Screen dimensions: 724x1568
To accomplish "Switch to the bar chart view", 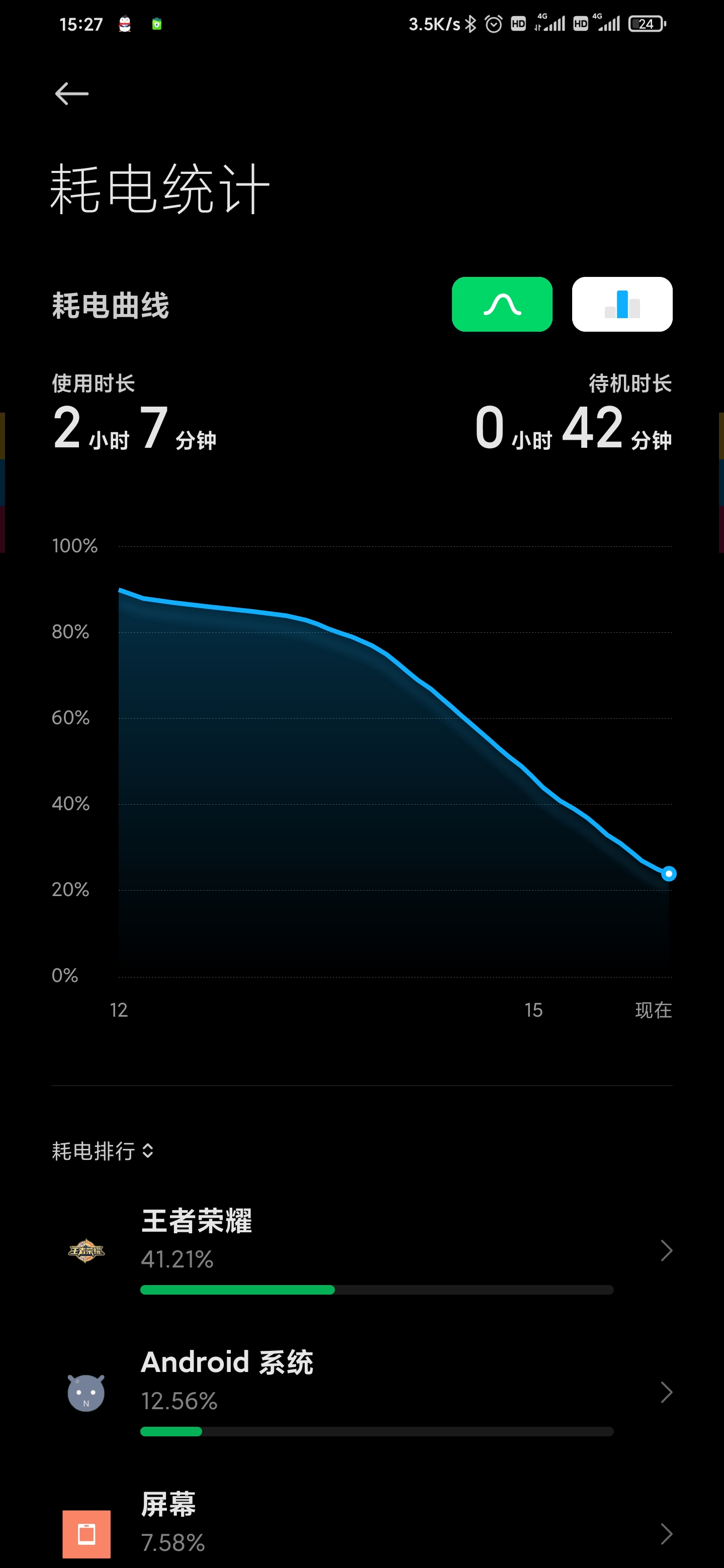I will click(x=622, y=305).
